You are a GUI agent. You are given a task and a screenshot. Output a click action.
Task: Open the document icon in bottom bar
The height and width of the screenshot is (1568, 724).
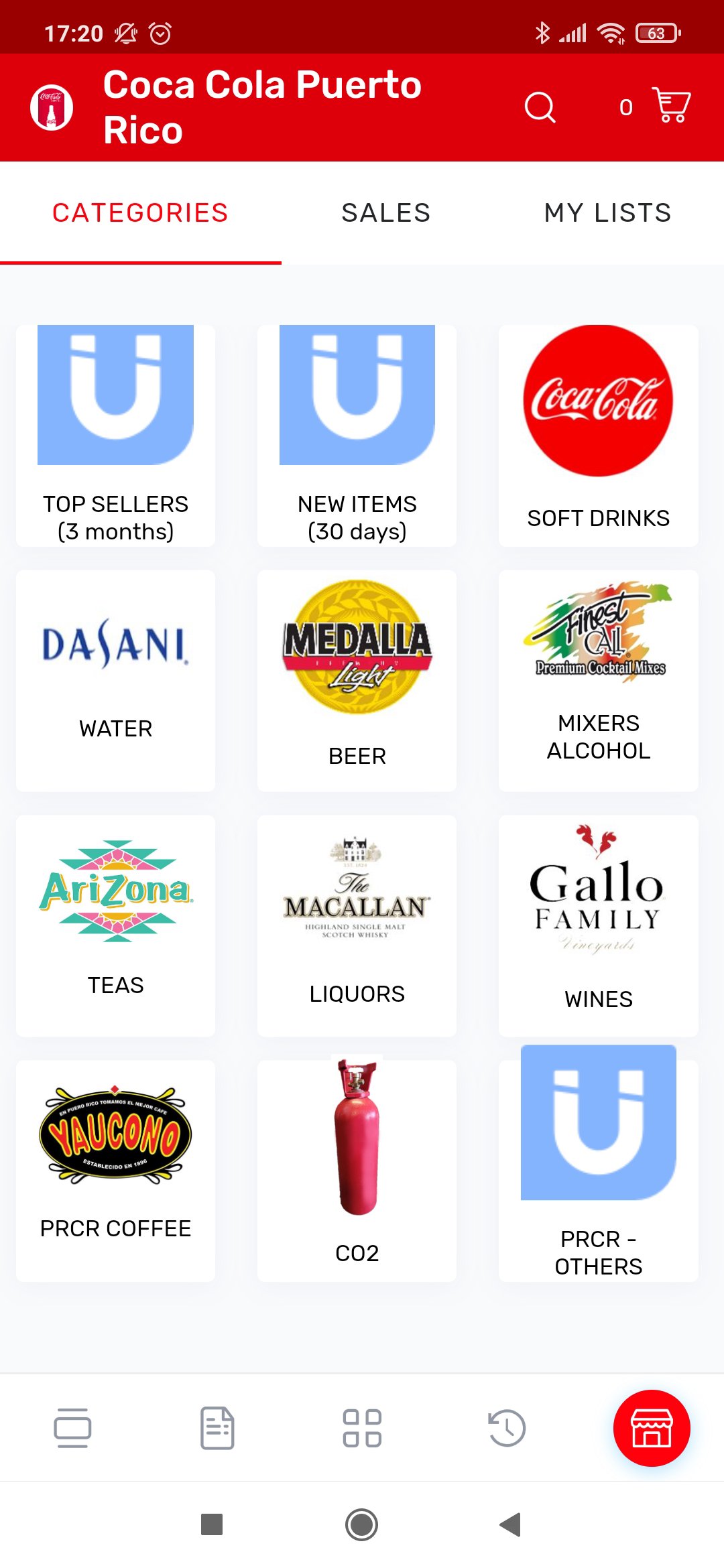tap(217, 1428)
